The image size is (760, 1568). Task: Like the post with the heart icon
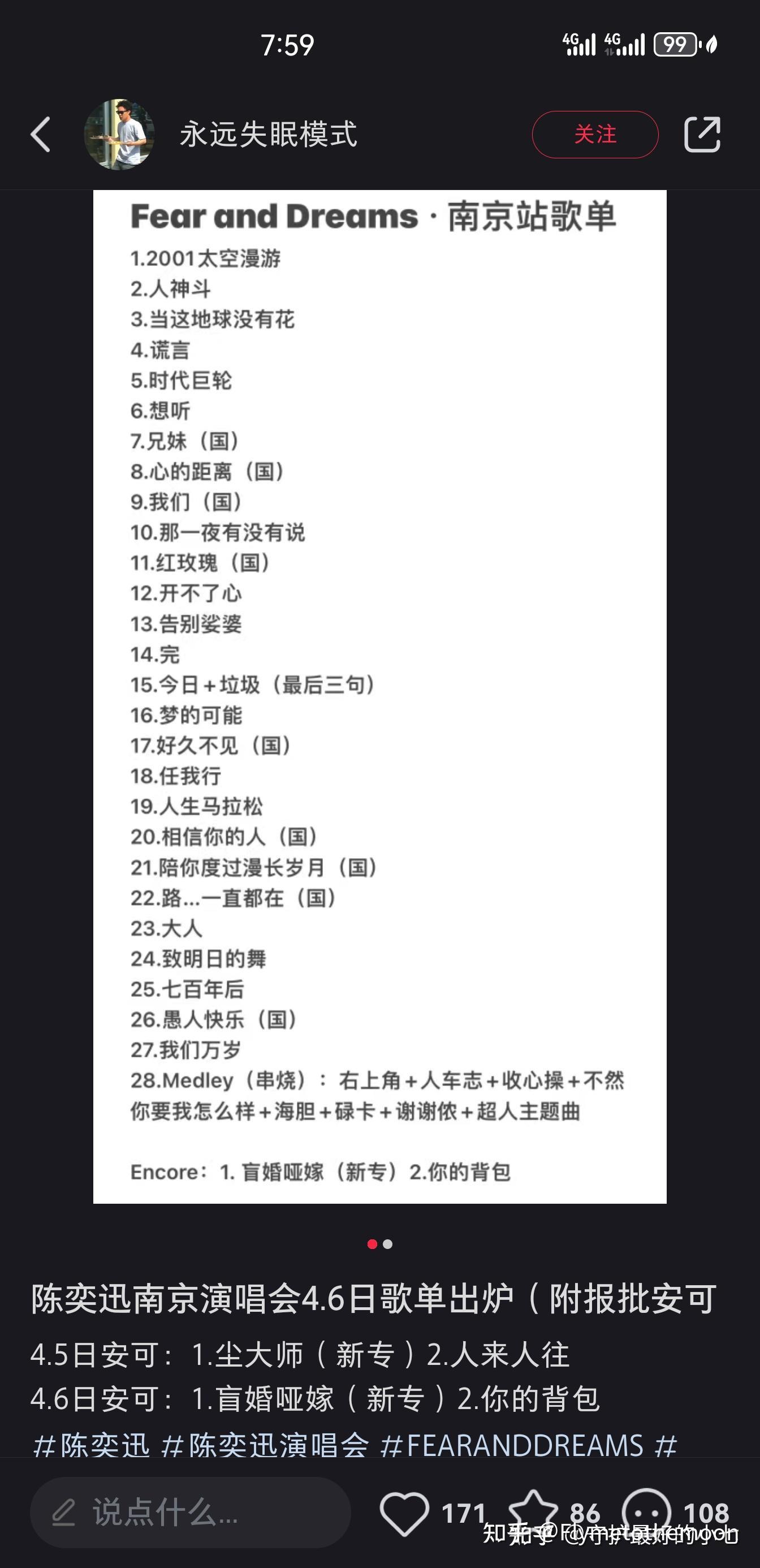(405, 1513)
